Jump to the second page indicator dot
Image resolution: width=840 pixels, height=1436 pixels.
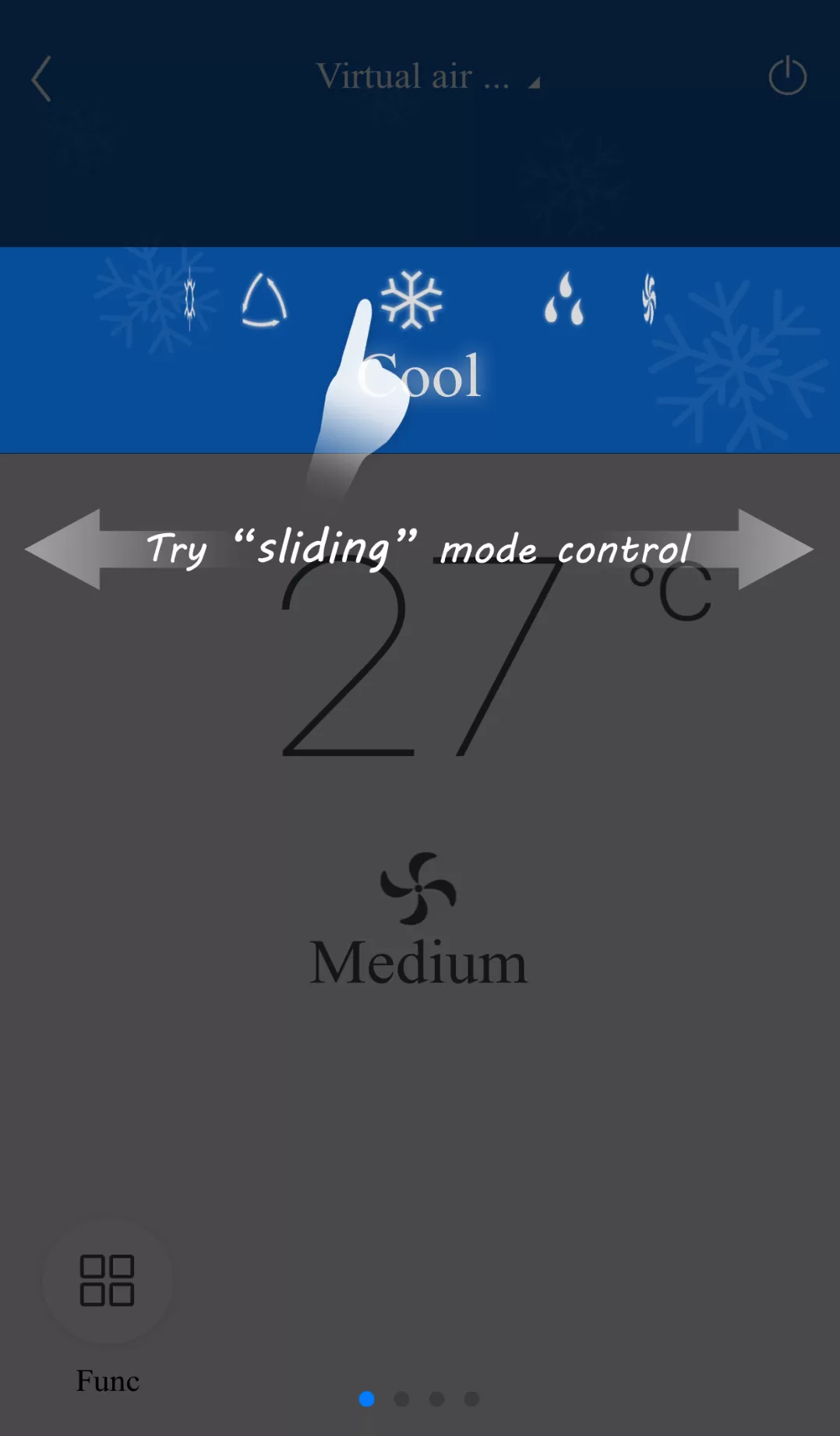402,1399
